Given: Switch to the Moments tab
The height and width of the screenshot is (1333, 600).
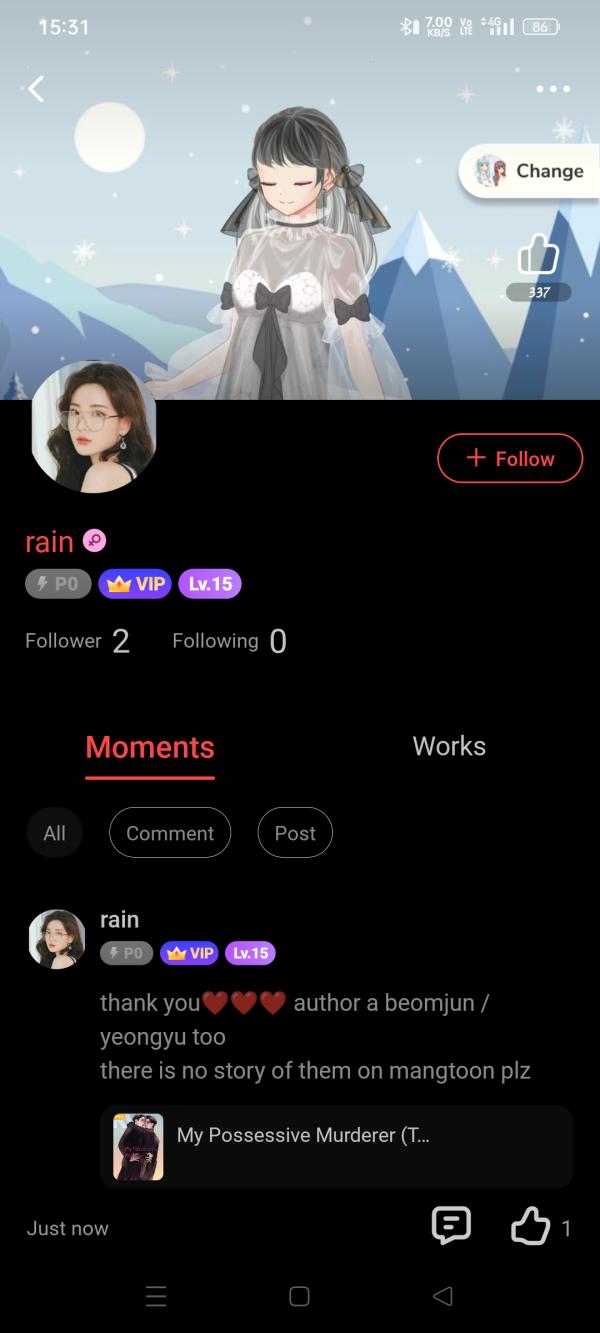Looking at the screenshot, I should tap(150, 747).
